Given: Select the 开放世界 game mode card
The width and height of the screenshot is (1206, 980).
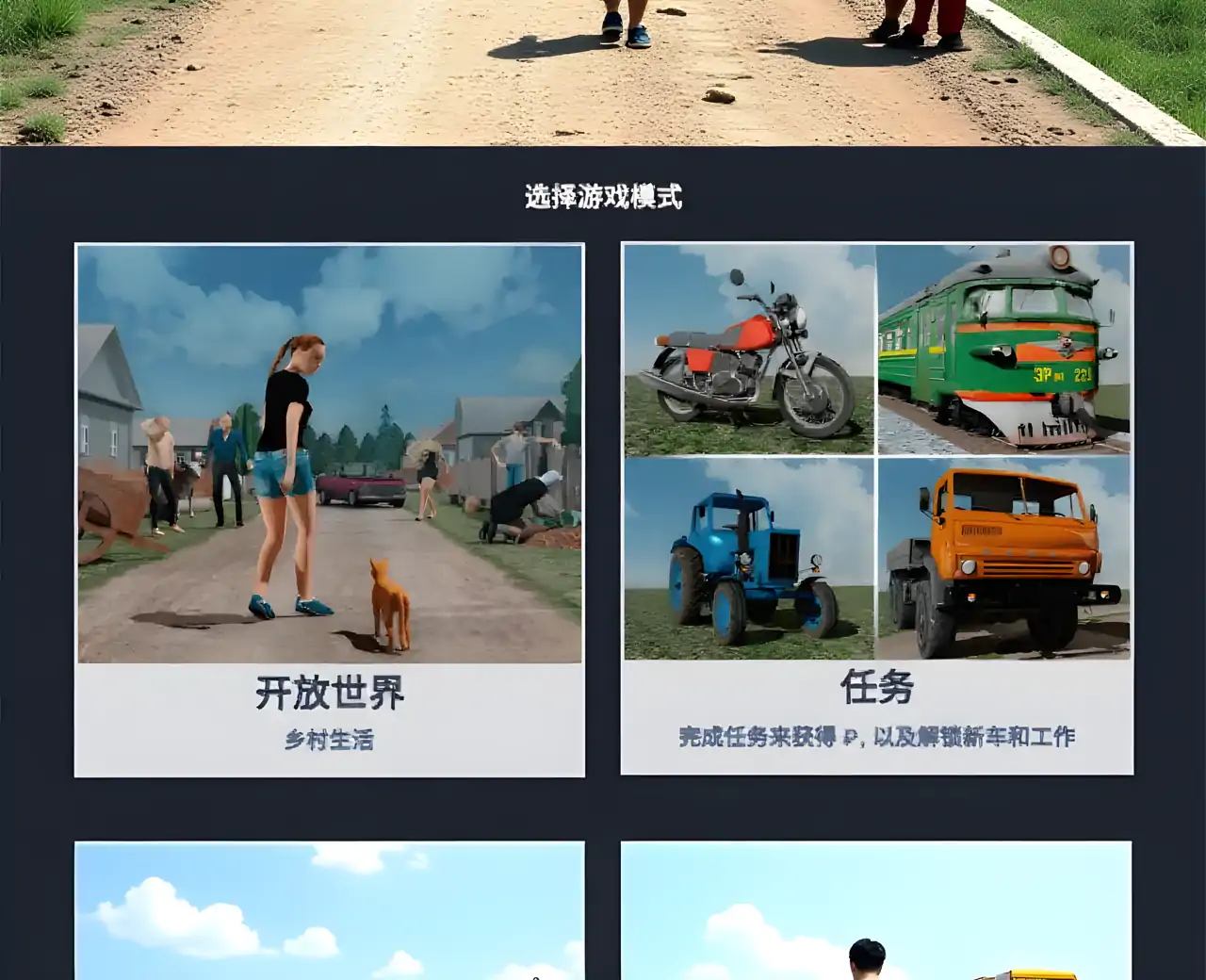Looking at the screenshot, I should pyautogui.click(x=329, y=510).
